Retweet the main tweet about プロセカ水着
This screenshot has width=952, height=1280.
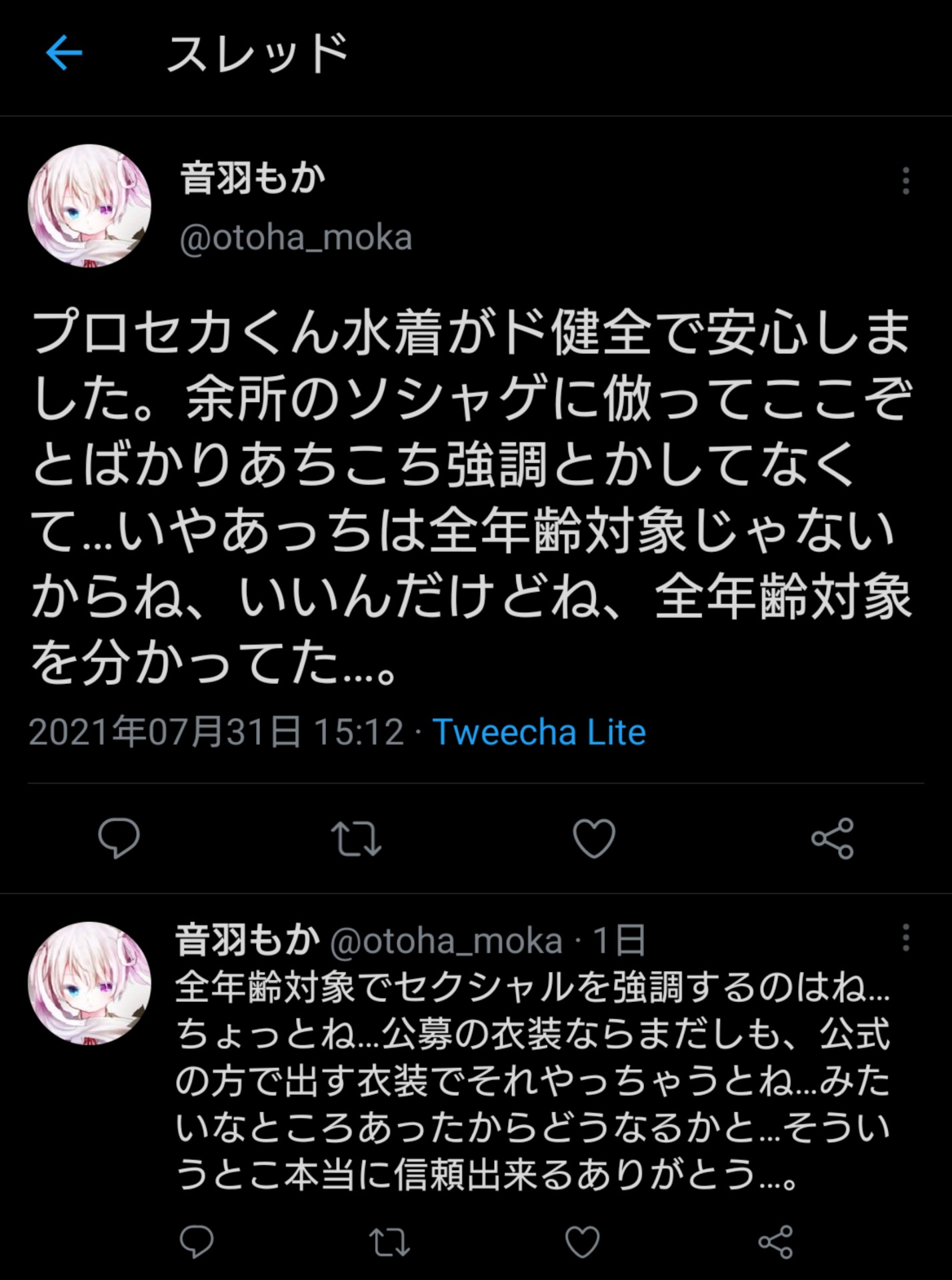click(x=357, y=838)
